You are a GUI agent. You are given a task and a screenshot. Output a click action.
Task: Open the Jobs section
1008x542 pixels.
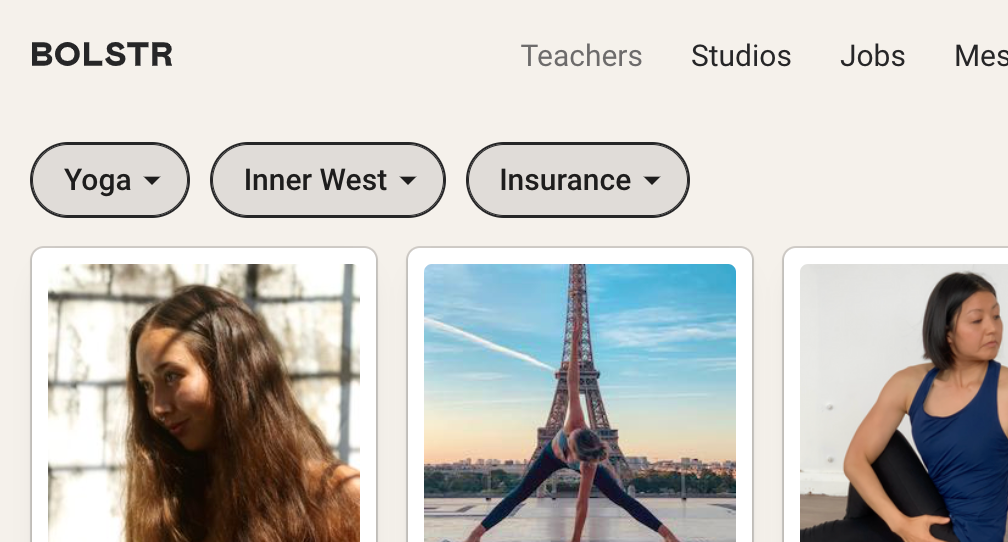[872, 56]
